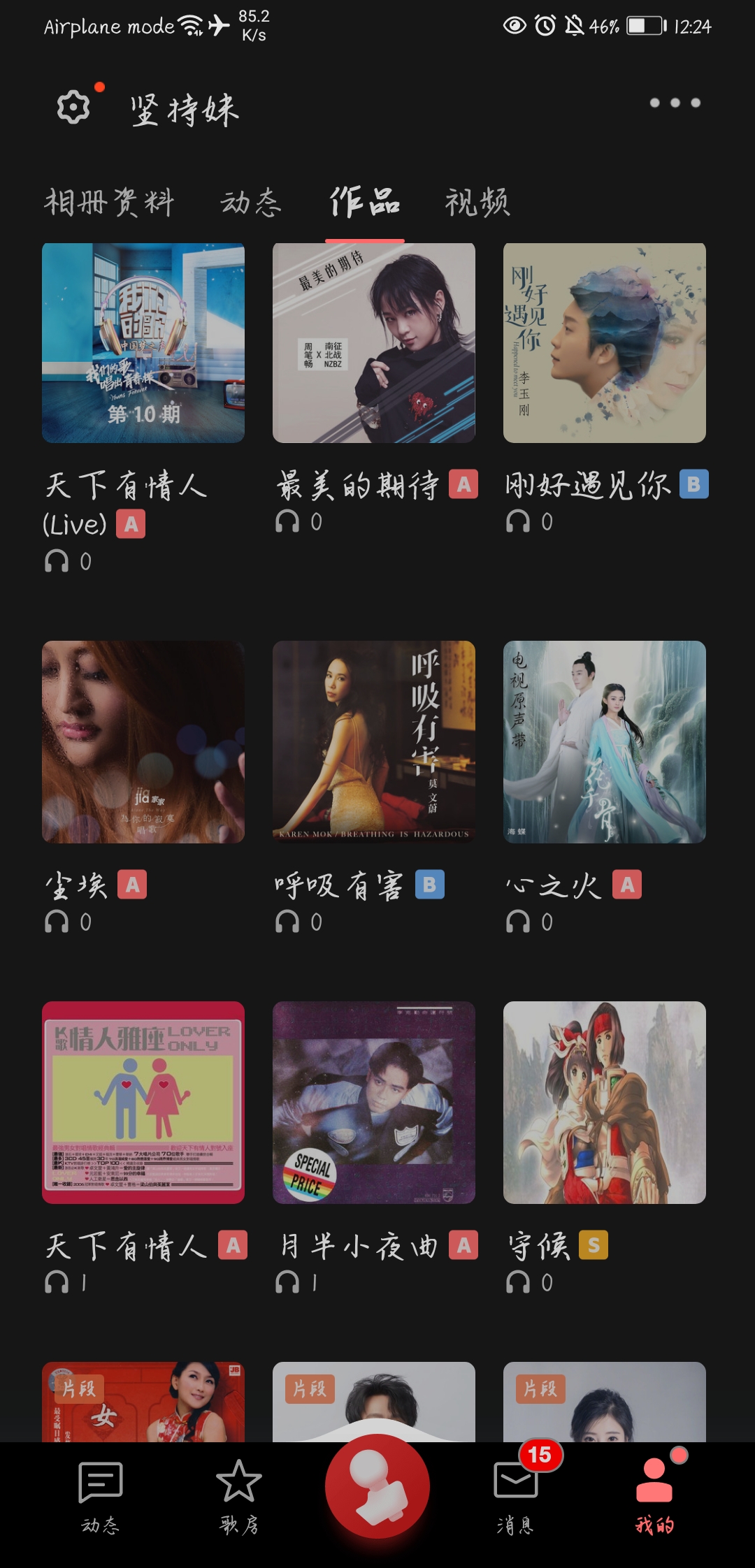Screen dimensions: 755x1568
Task: Open the three-dot overflow menu
Action: [675, 103]
